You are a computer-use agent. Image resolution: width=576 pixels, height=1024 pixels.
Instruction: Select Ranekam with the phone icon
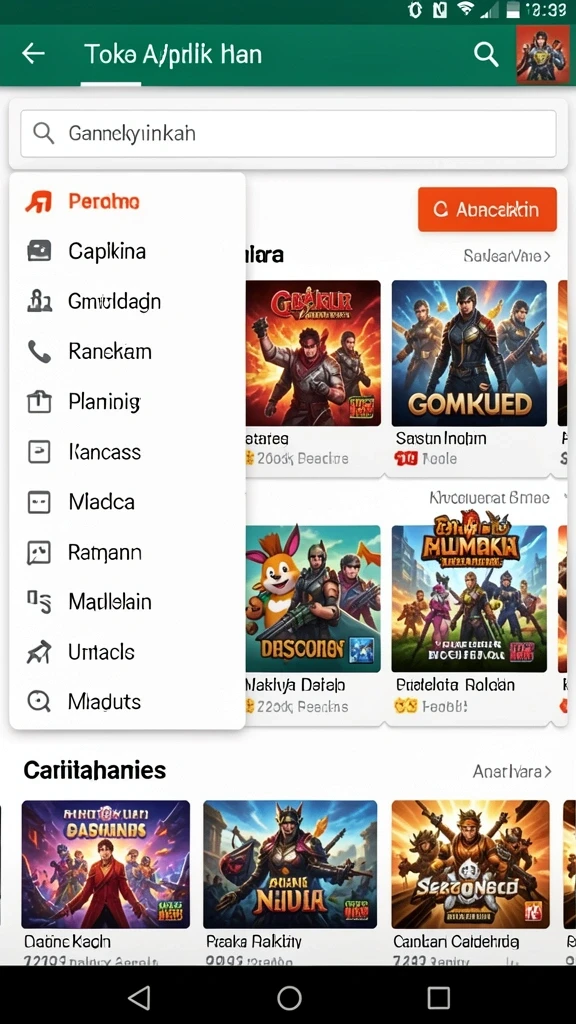[127, 352]
